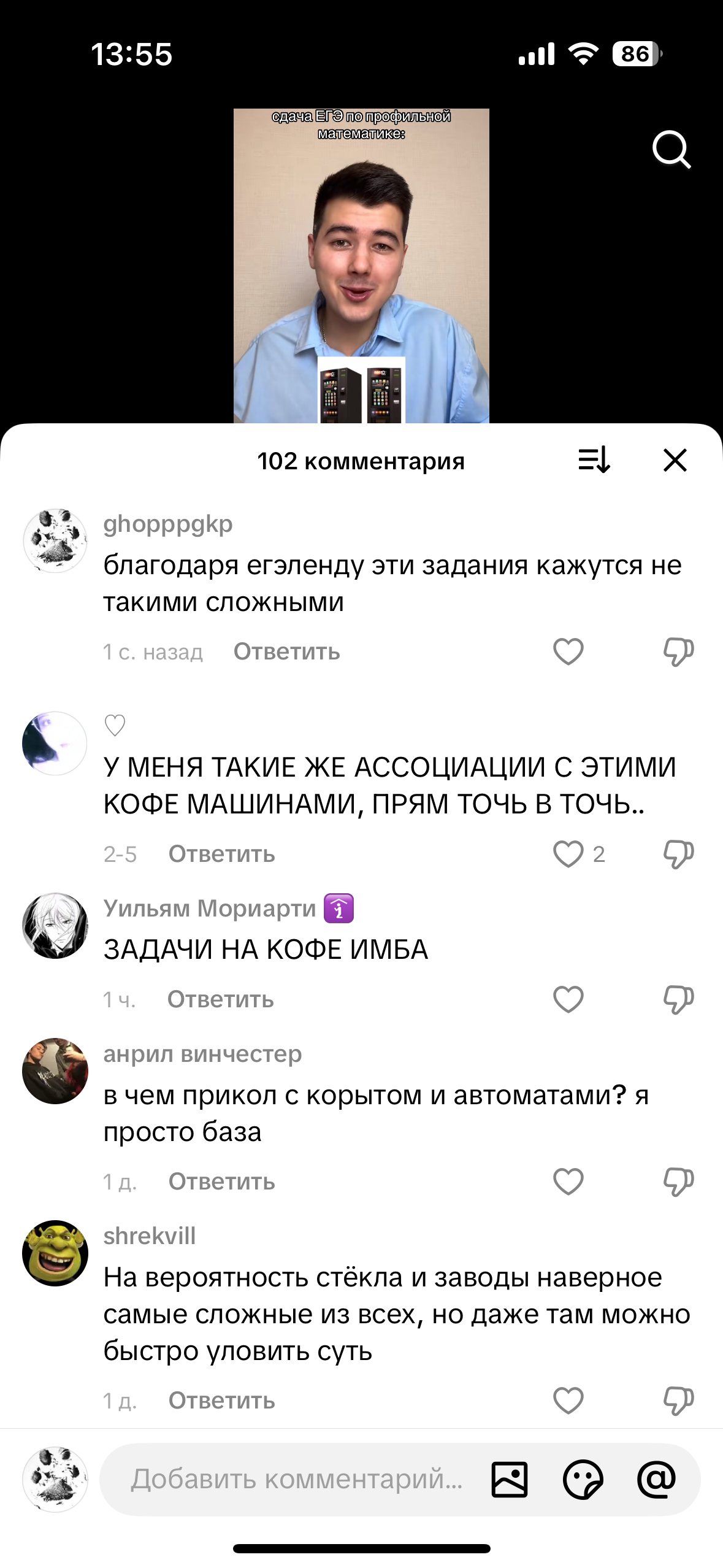Attach an image to the comment
Screen dimensions: 723x1568
(509, 1479)
